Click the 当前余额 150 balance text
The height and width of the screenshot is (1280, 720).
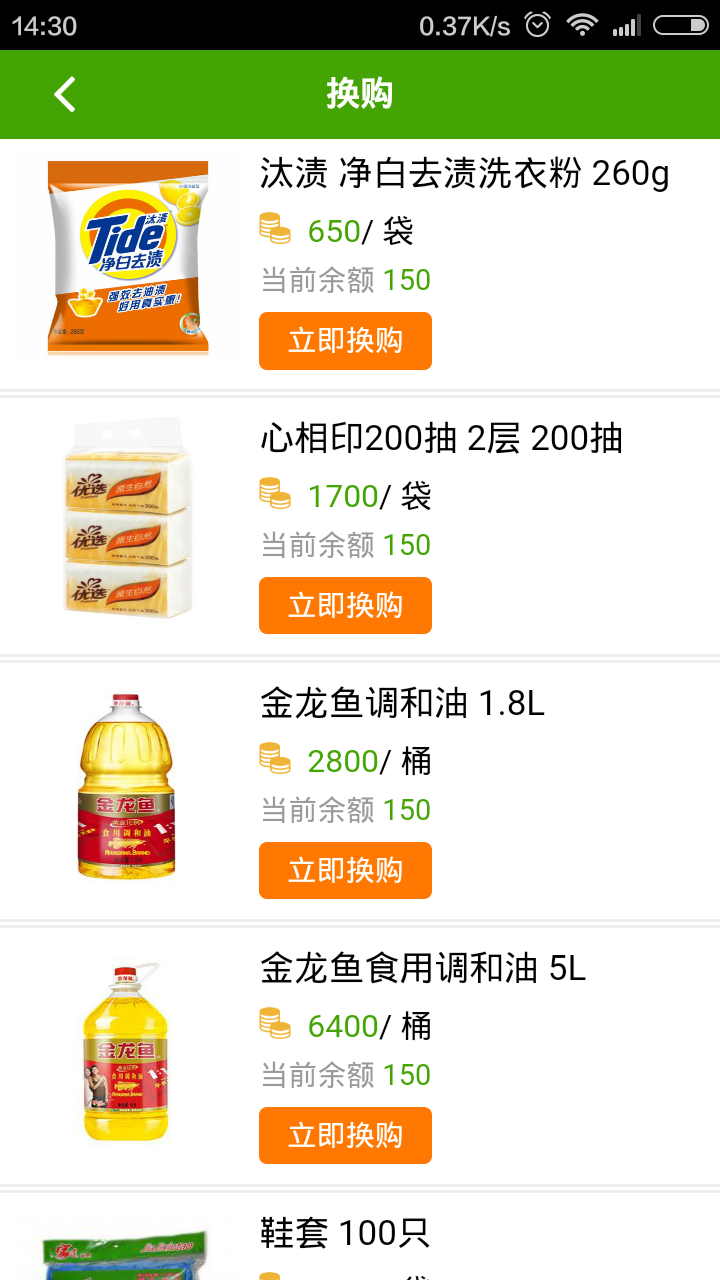tap(345, 280)
